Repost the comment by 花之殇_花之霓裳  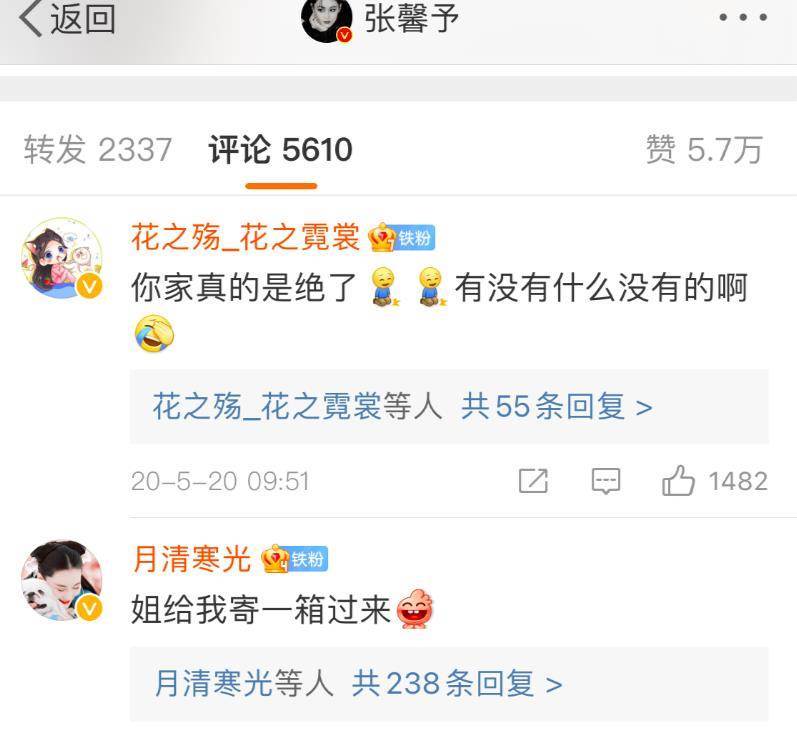coord(533,481)
